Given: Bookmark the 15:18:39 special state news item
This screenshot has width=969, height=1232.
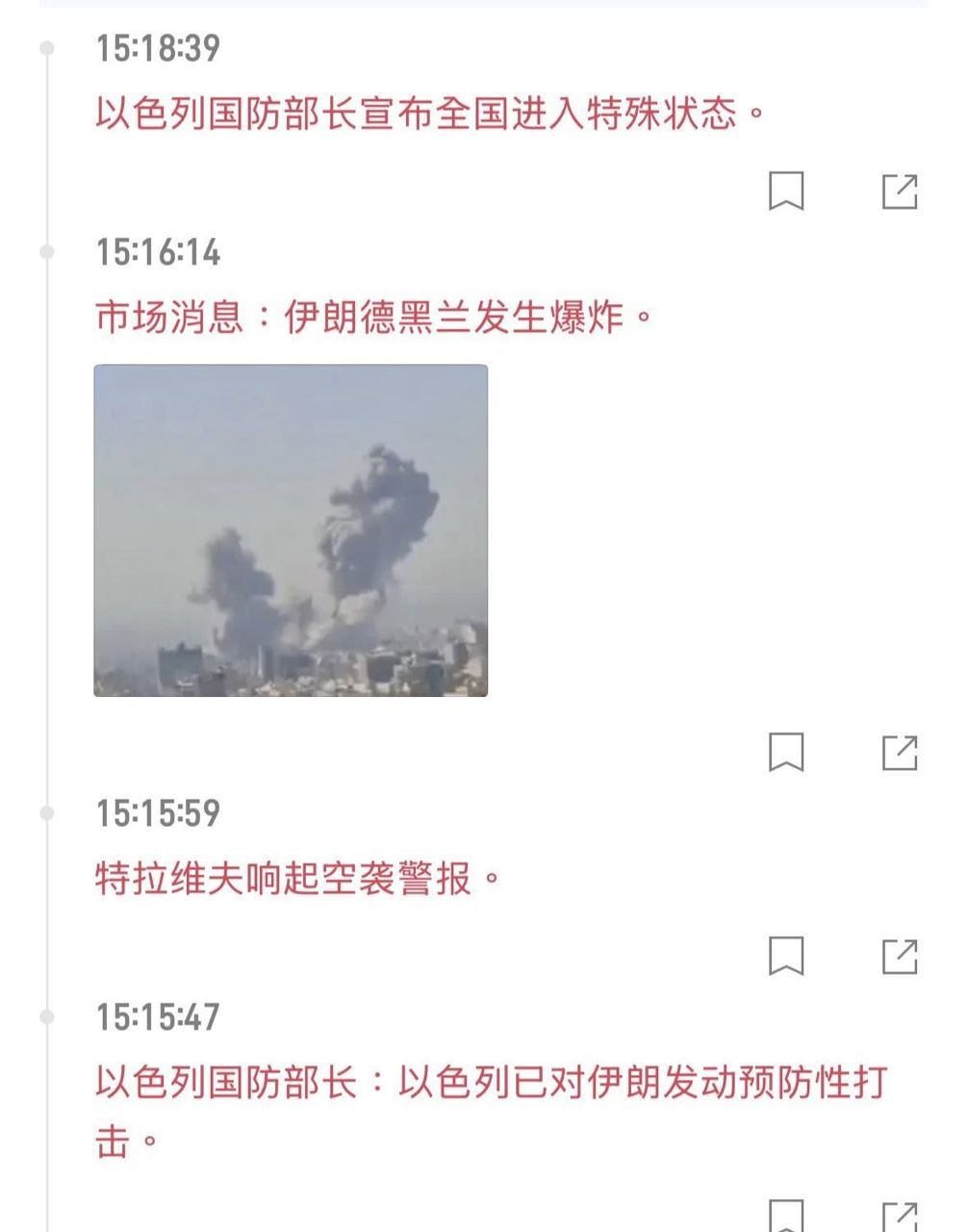Looking at the screenshot, I should point(786,191).
